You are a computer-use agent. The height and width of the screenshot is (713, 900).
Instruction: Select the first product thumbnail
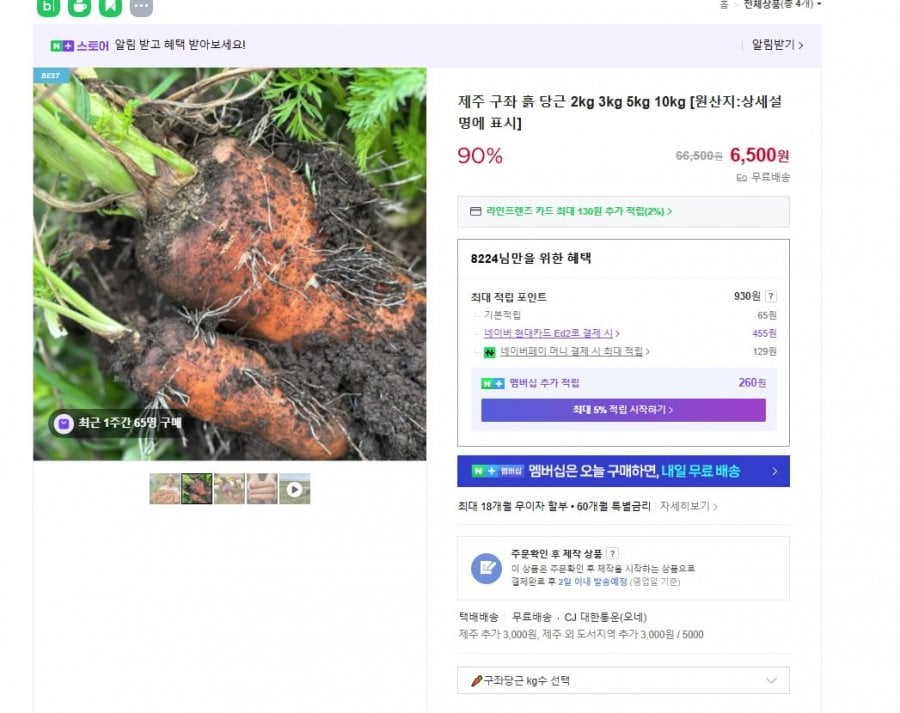pyautogui.click(x=165, y=489)
